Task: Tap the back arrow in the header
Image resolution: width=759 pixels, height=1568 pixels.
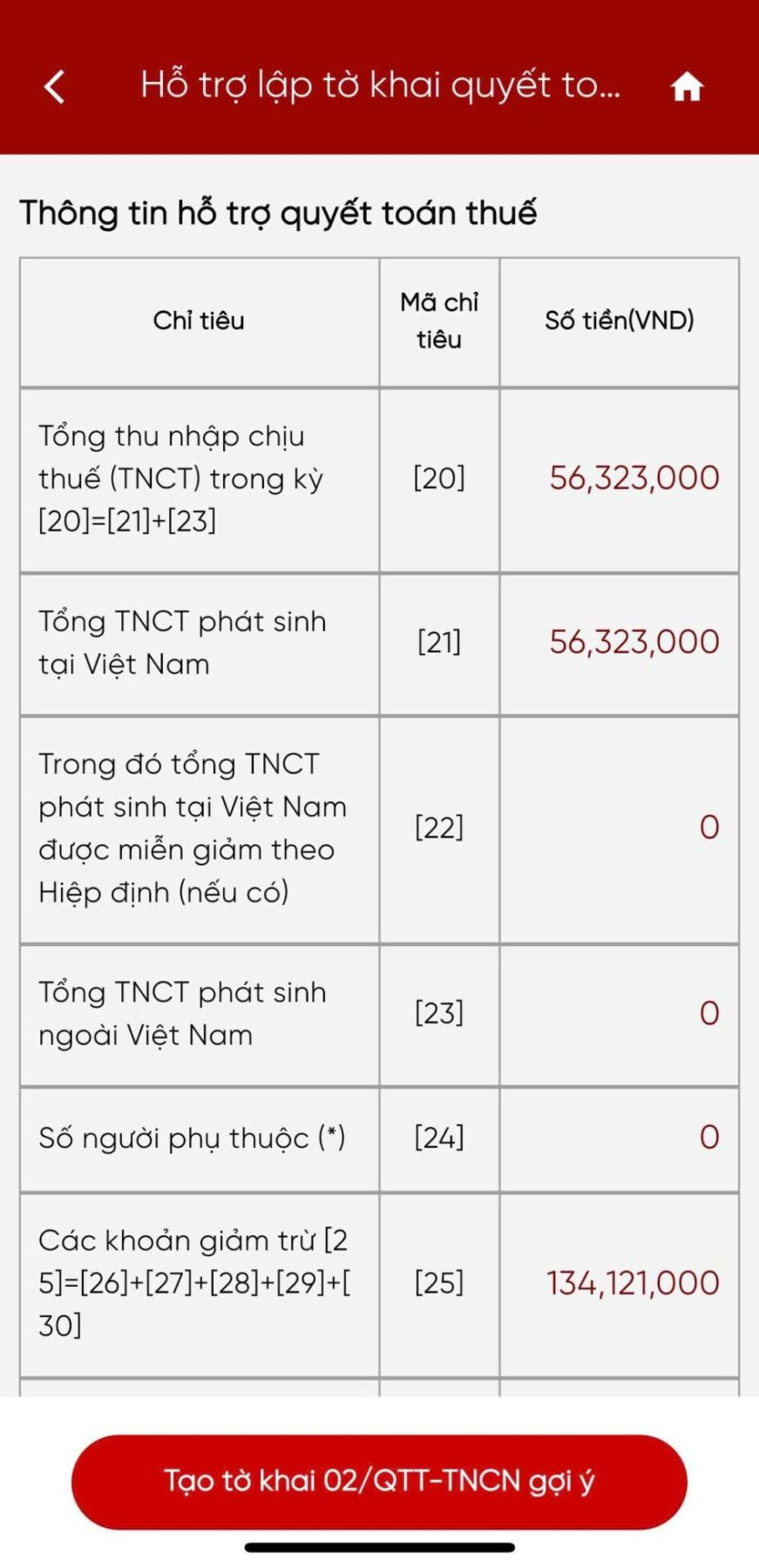Action: [54, 86]
